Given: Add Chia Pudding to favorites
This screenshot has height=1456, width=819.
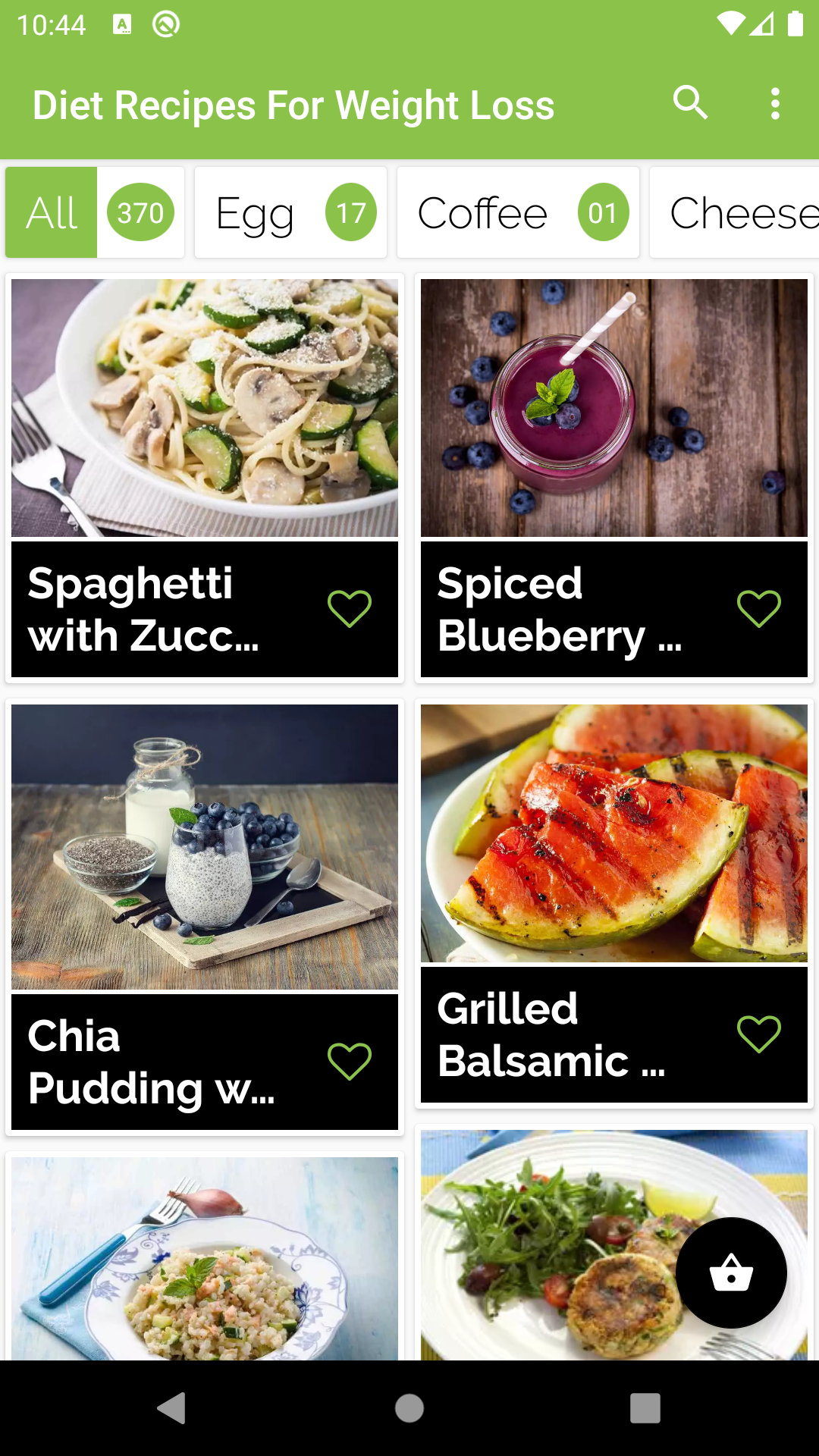Looking at the screenshot, I should coord(349,1061).
